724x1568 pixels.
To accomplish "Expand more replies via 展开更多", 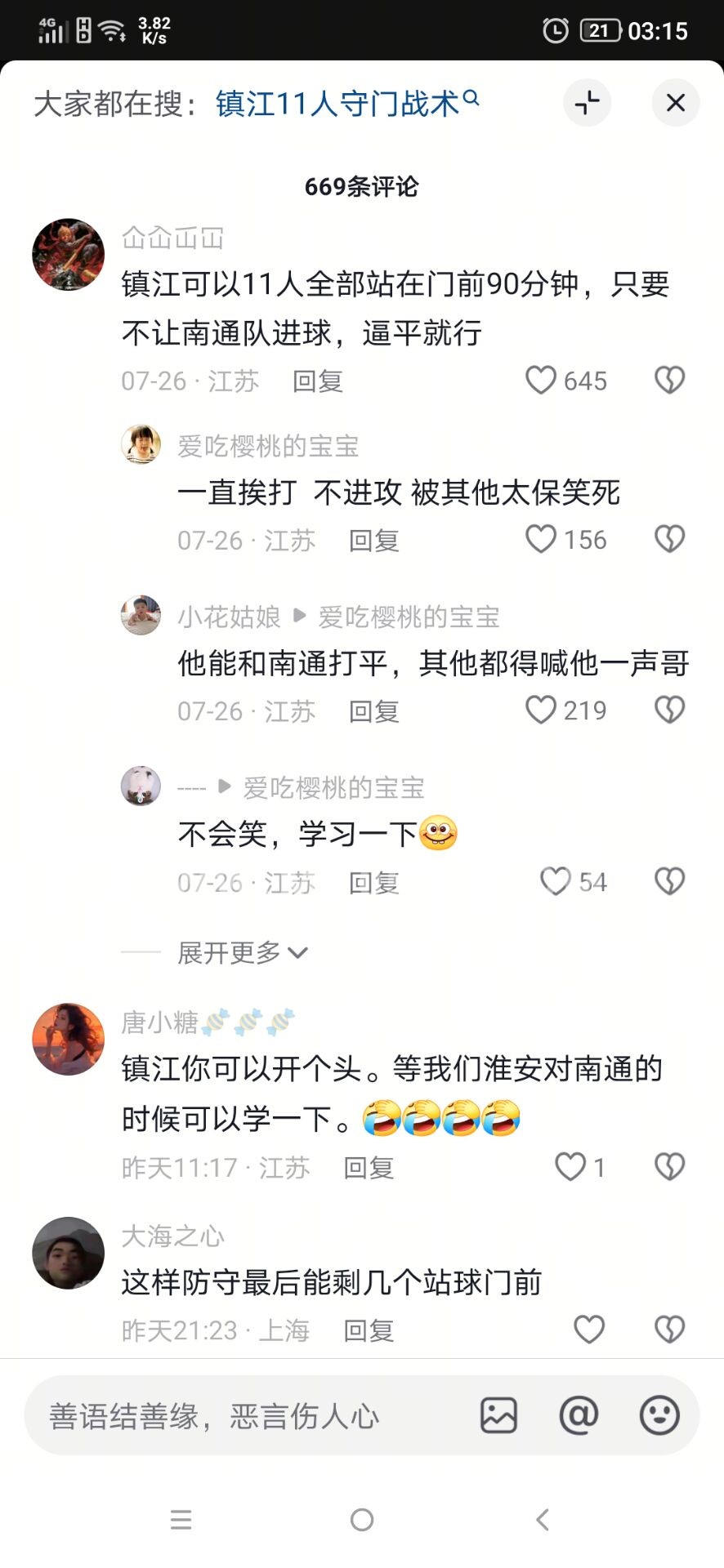I will (243, 952).
